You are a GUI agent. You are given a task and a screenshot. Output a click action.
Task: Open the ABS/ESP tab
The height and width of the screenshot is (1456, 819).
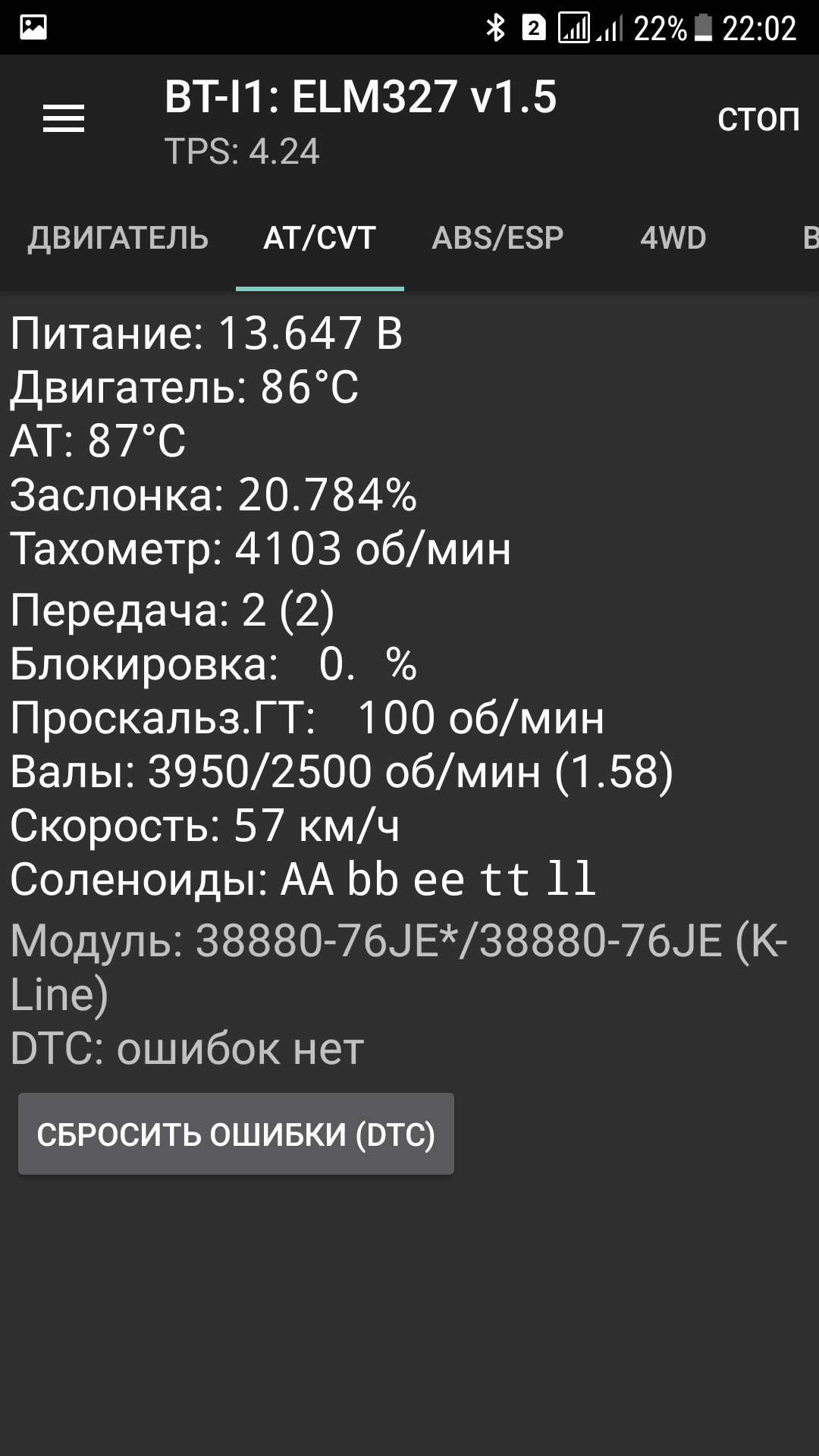coord(497,239)
